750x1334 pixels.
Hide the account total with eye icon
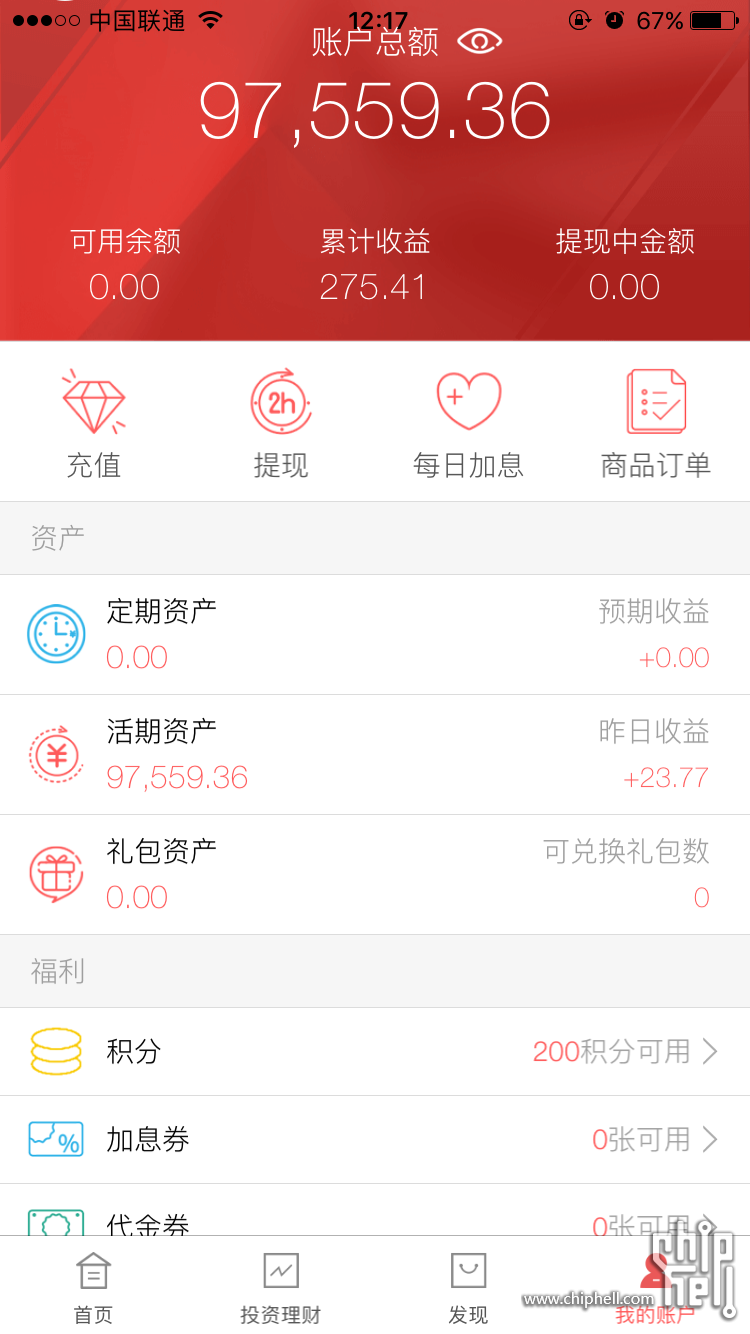click(479, 41)
